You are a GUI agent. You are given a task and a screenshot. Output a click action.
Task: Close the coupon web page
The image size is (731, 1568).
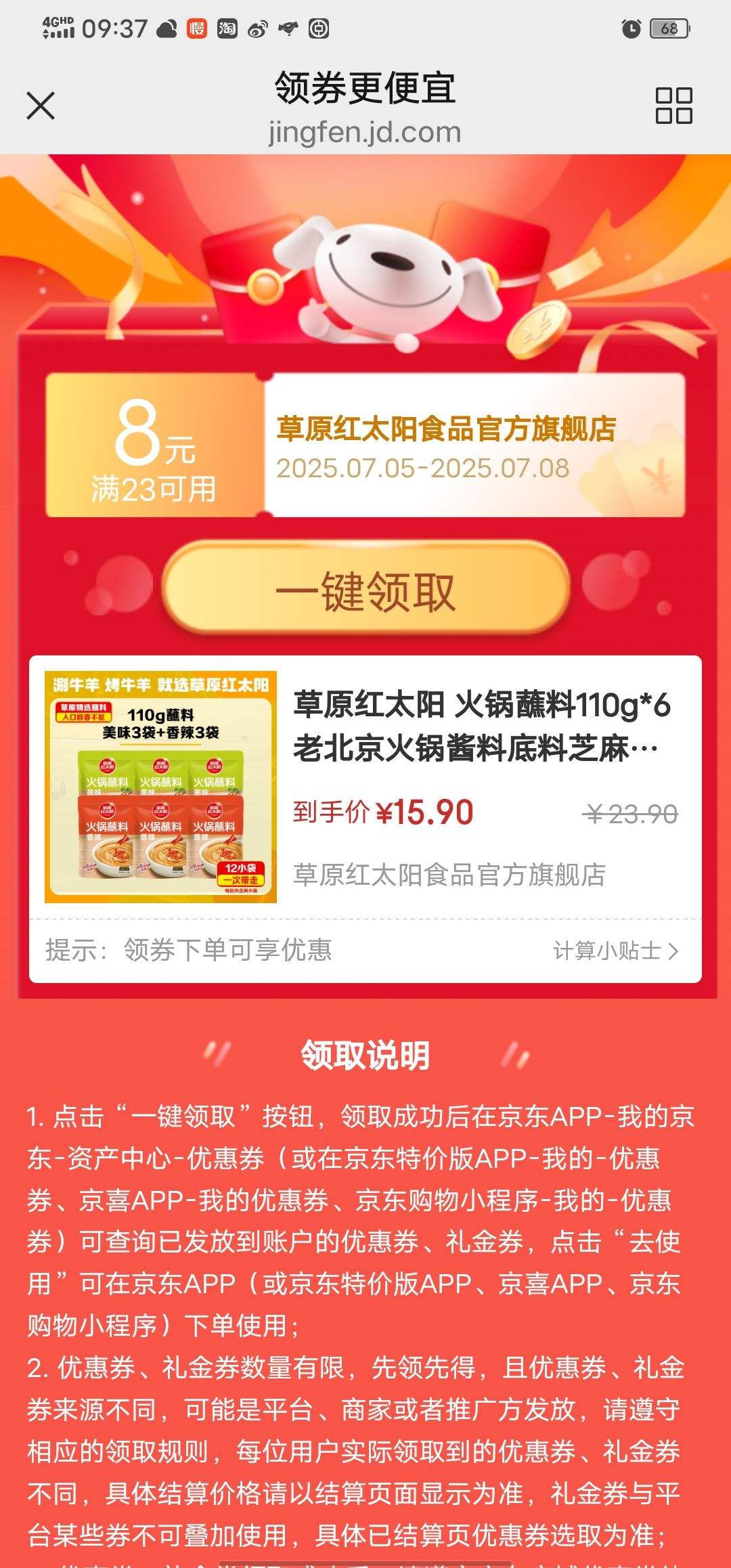[41, 106]
